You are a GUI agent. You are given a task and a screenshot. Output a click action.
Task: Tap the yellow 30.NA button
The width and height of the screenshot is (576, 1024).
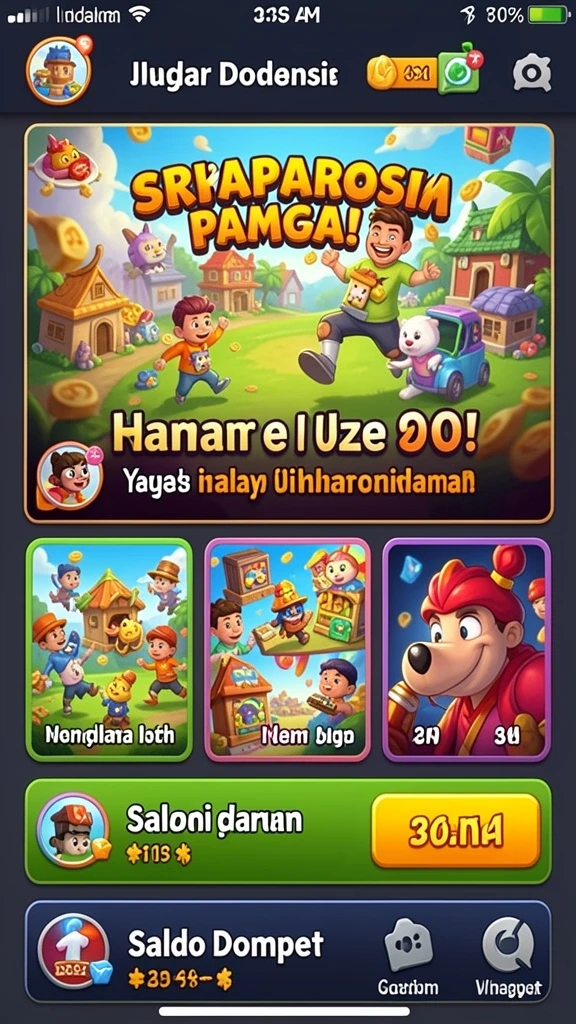[456, 831]
